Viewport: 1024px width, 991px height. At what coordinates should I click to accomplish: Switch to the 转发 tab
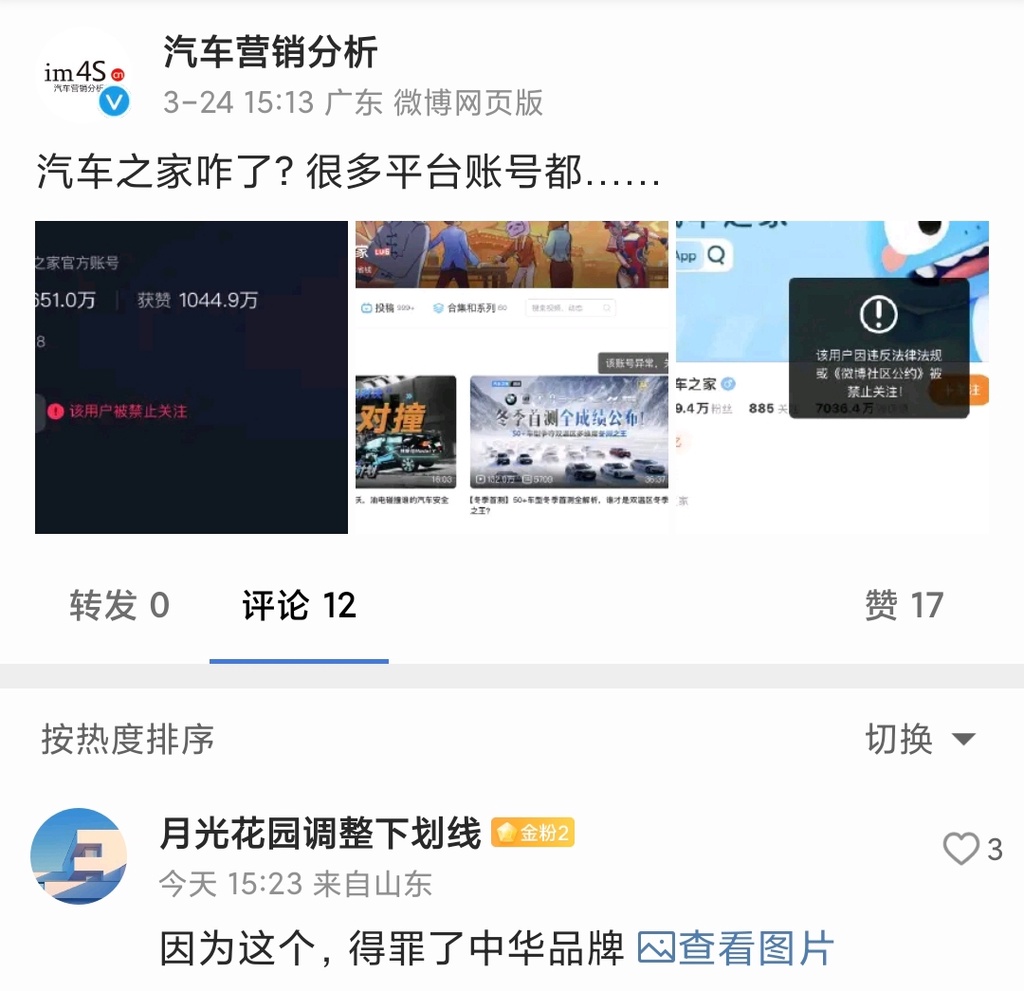click(119, 606)
